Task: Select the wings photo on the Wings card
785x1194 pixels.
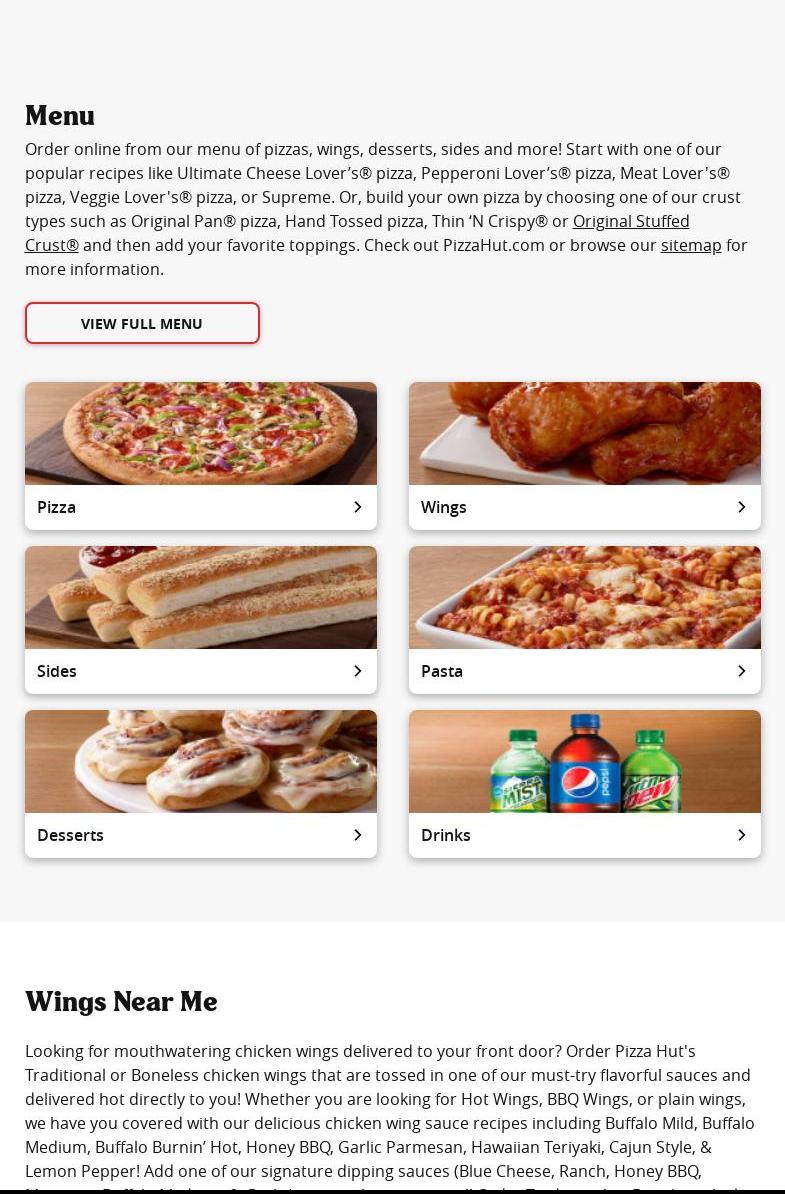Action: coord(584,433)
